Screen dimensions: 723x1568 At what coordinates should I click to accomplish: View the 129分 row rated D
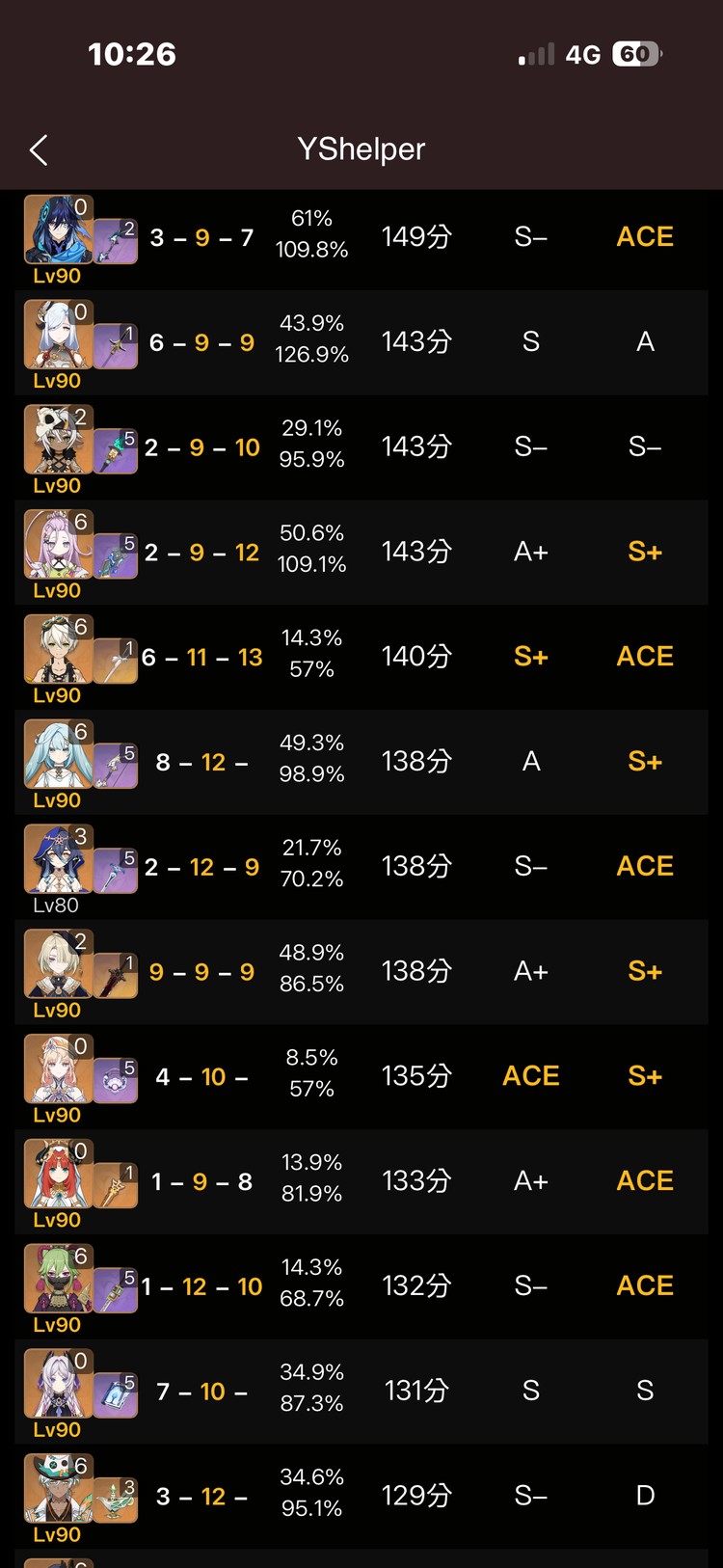(361, 1497)
